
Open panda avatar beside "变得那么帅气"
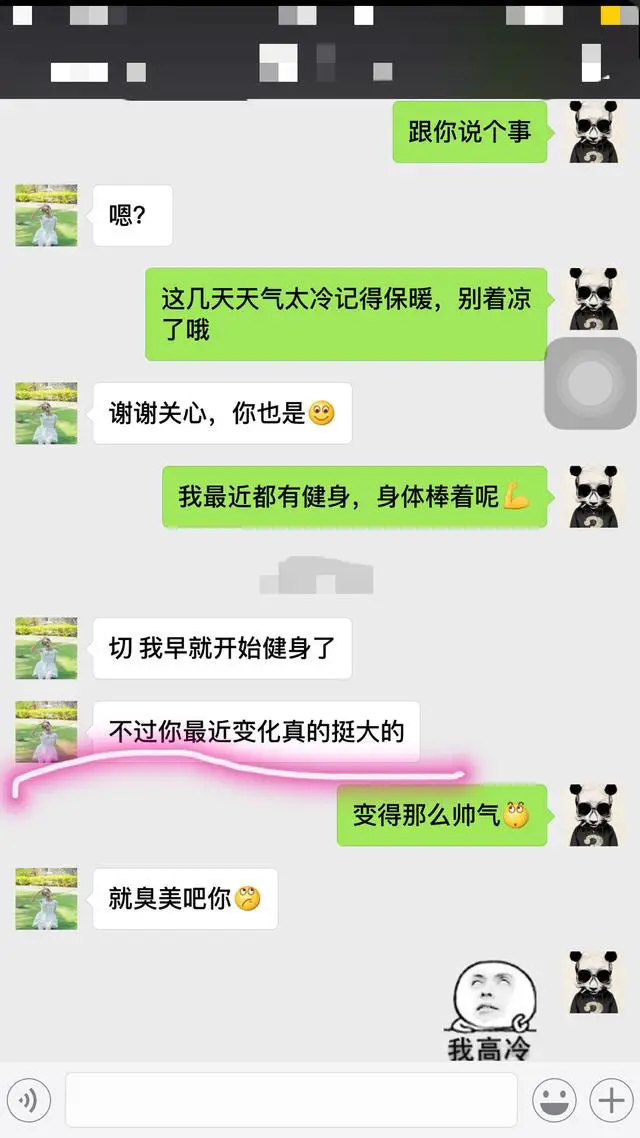click(593, 815)
